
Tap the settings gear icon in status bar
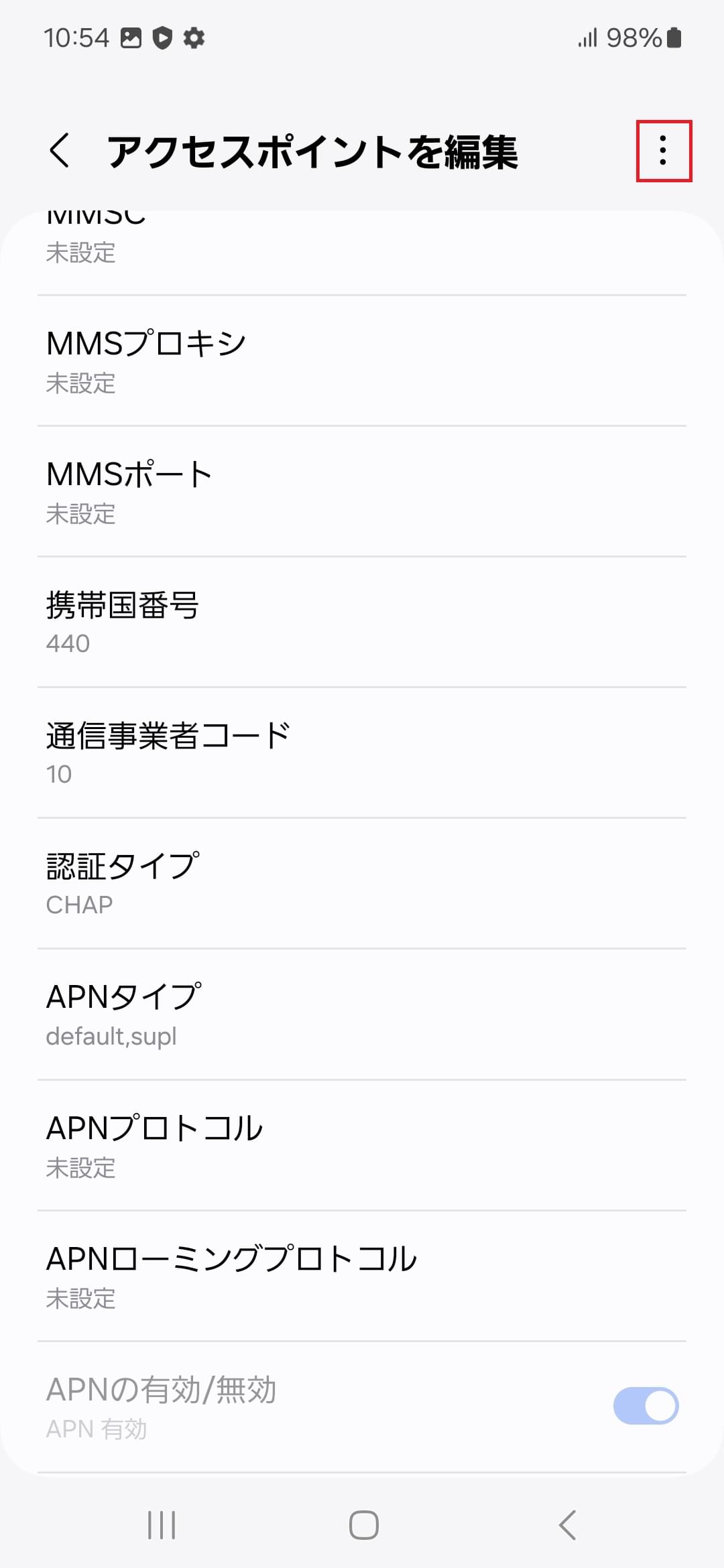coord(195,38)
